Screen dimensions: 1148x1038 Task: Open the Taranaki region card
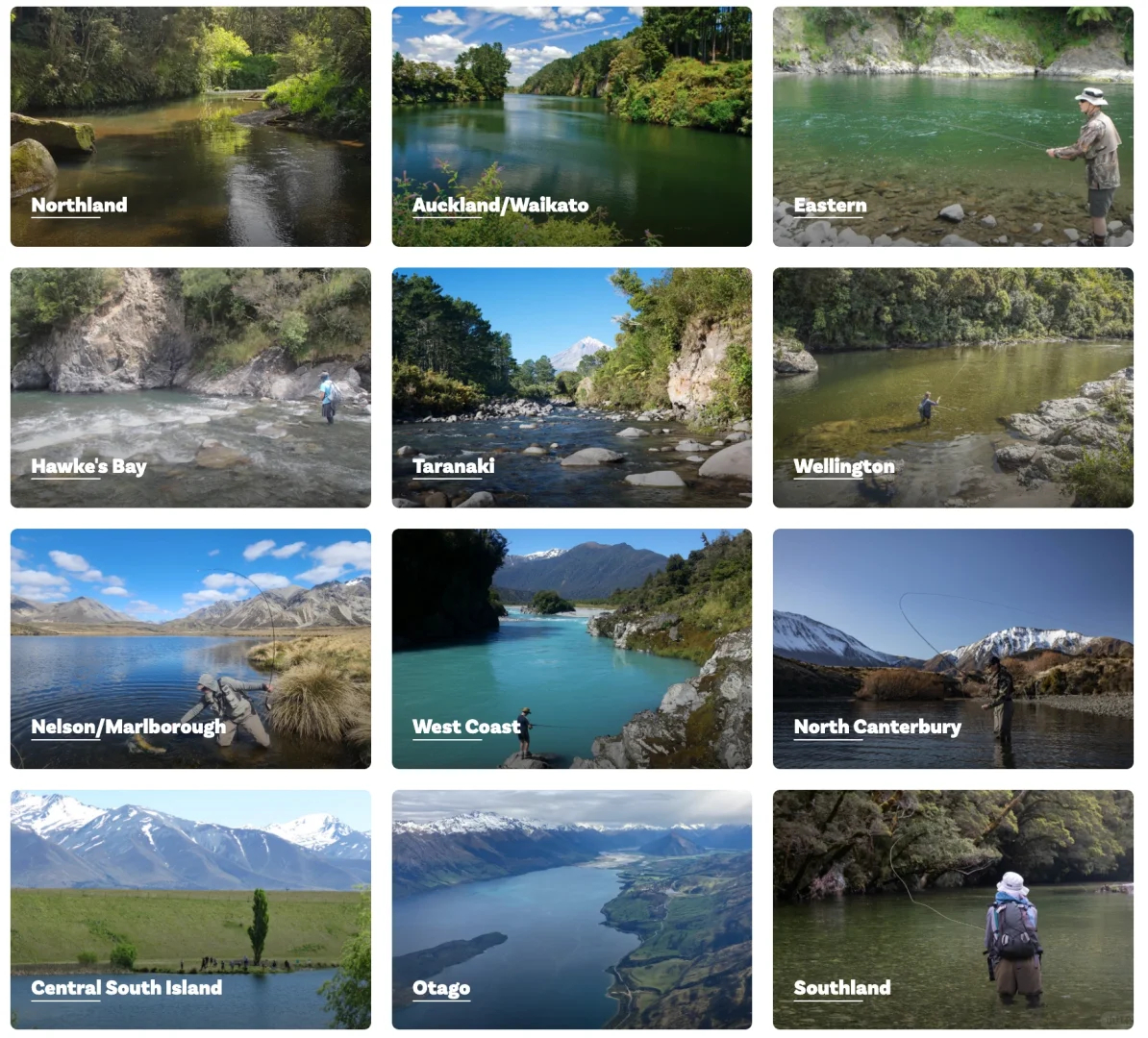pos(571,387)
